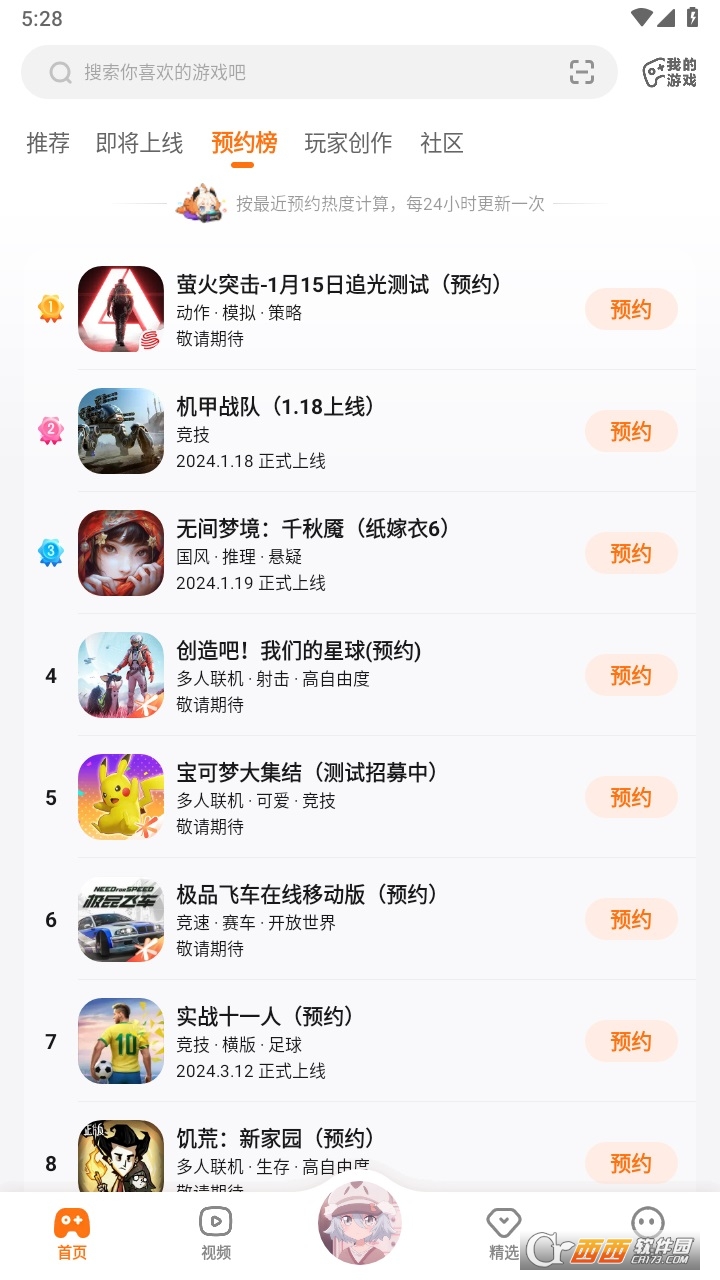
Task: Tap the QR code scan icon in search bar
Action: 583,72
